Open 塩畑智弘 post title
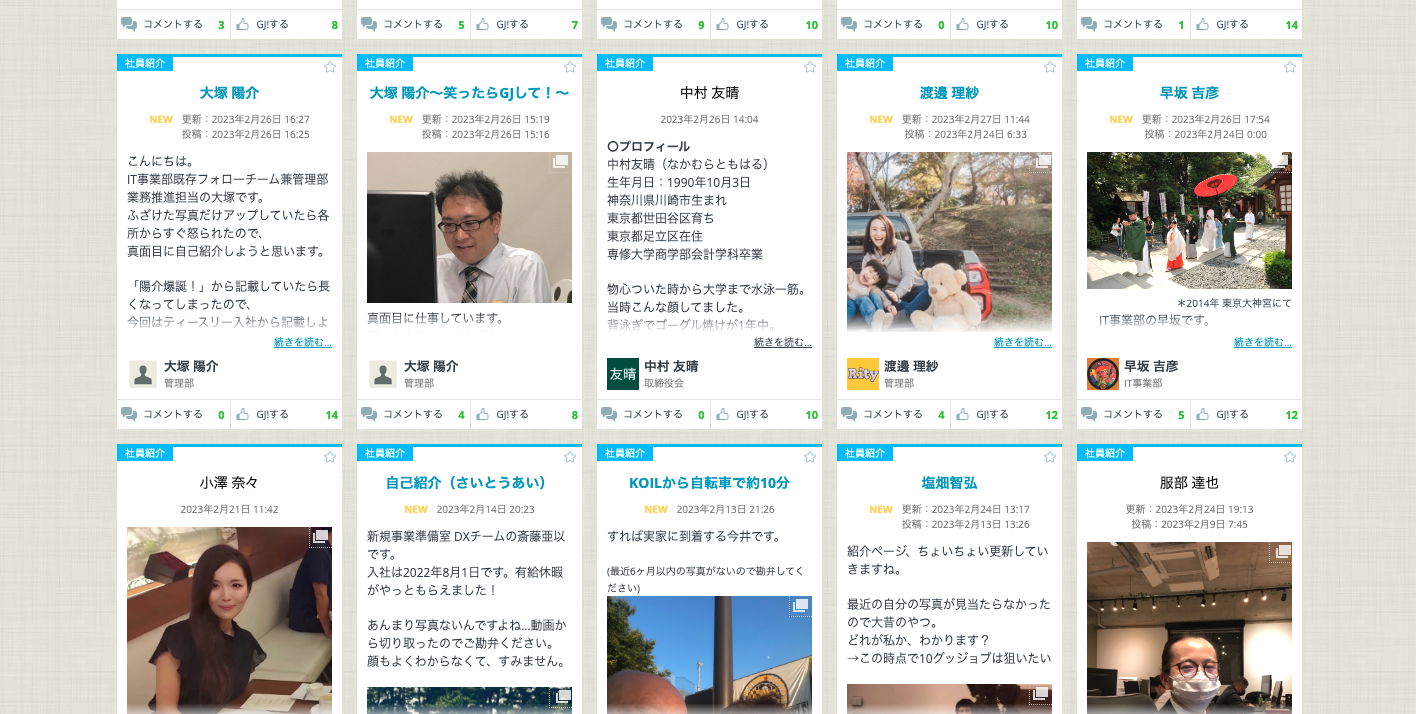 [x=949, y=483]
